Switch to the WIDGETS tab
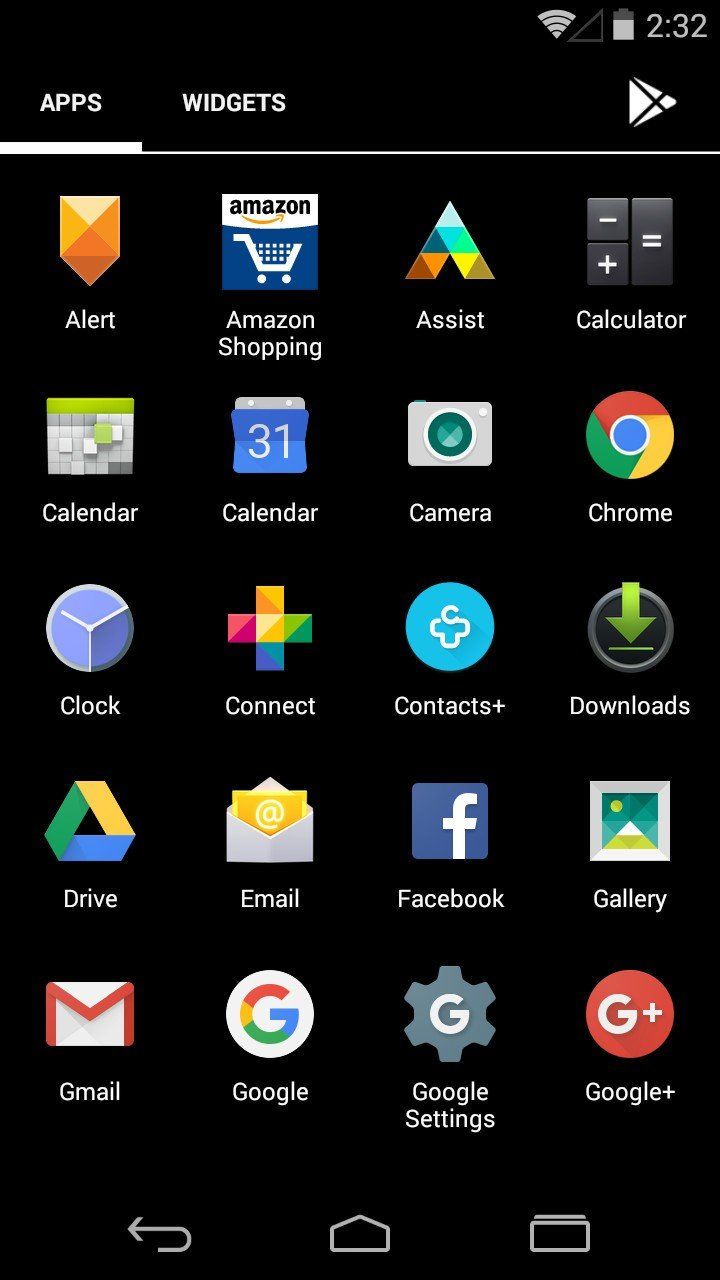Viewport: 720px width, 1280px height. [233, 102]
